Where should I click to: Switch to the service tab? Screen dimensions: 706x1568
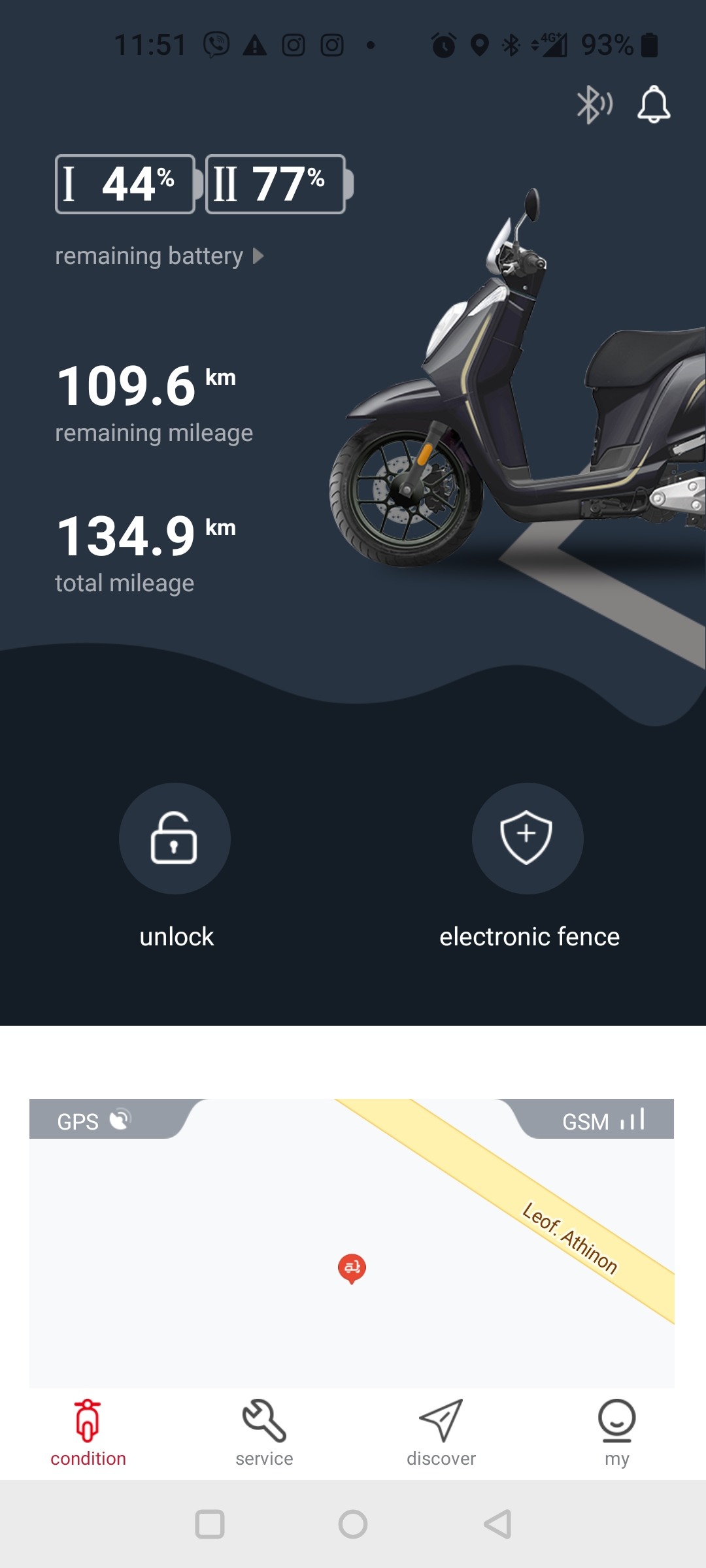point(264,1432)
